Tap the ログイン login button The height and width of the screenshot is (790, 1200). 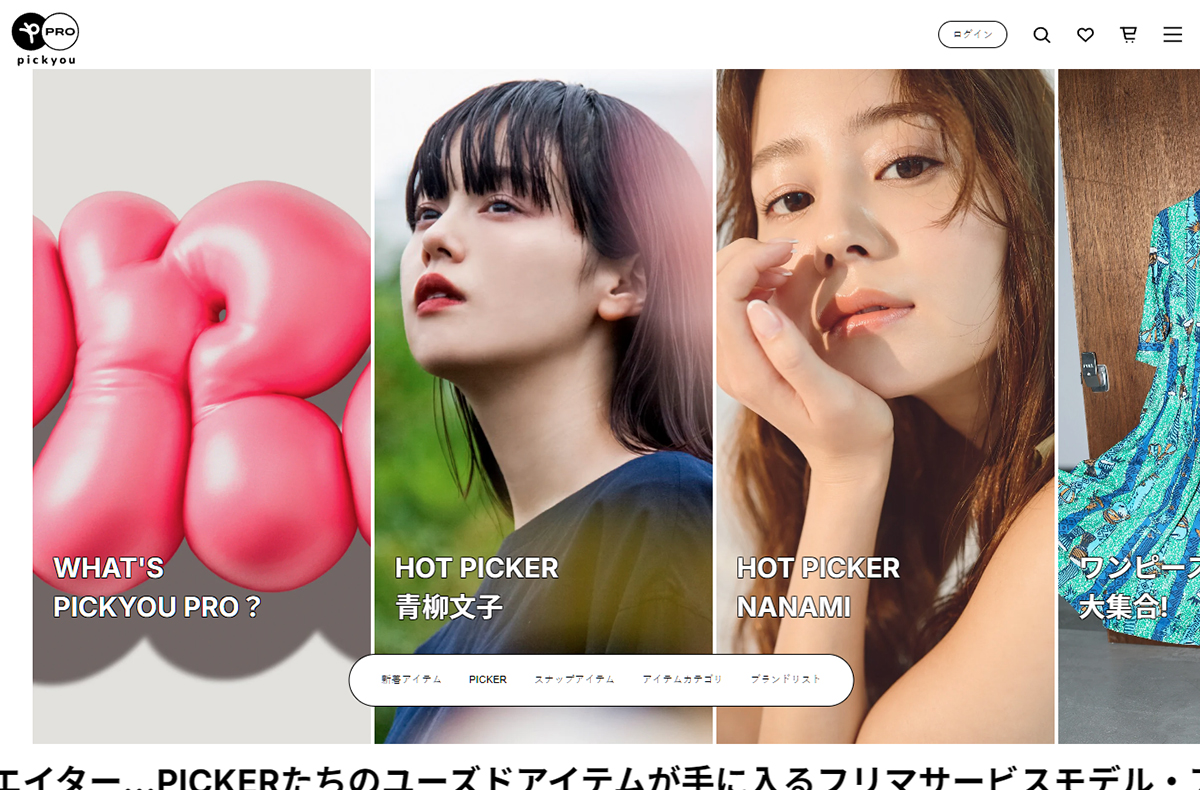pyautogui.click(x=972, y=34)
